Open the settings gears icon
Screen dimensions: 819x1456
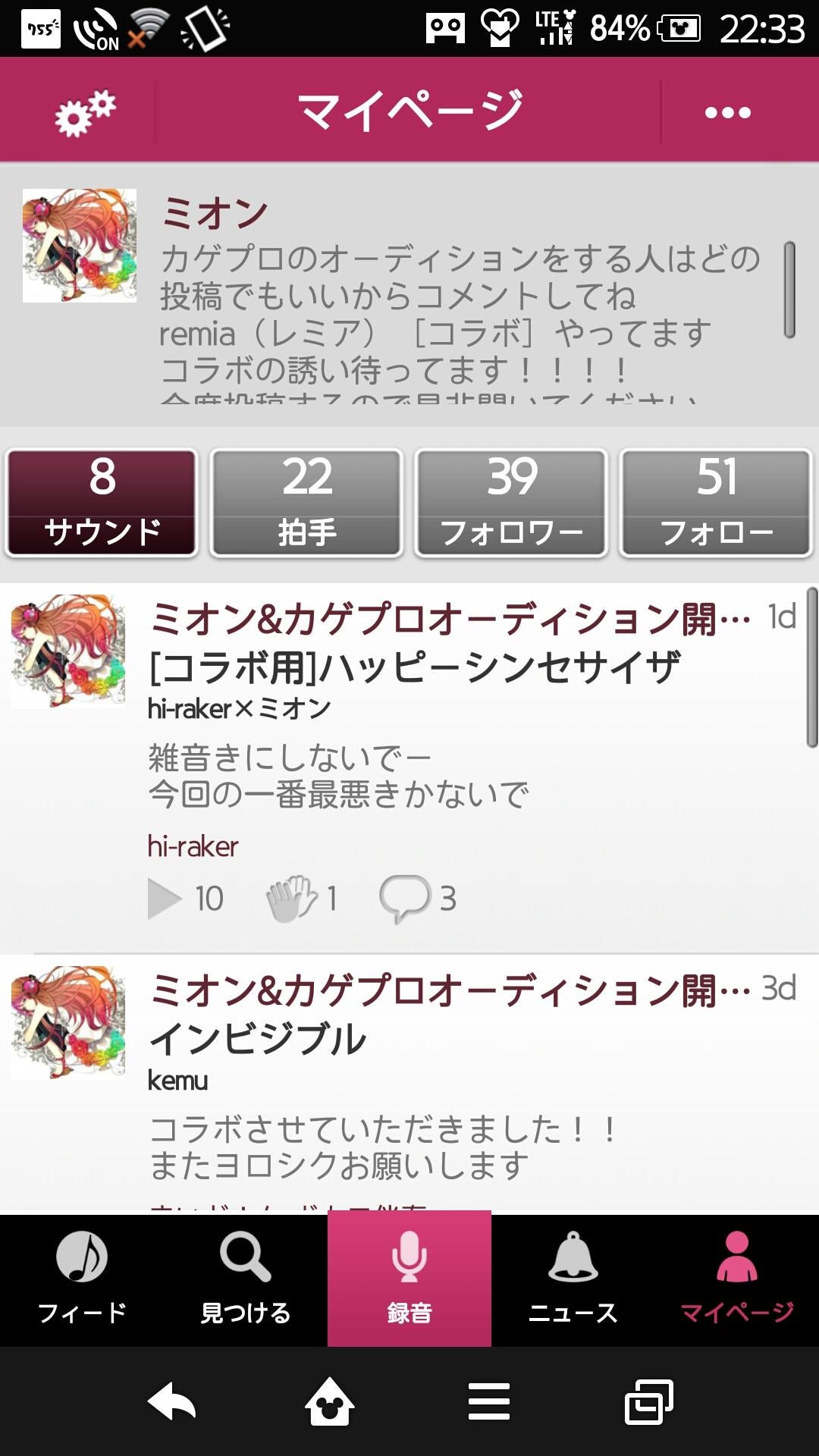(x=85, y=112)
